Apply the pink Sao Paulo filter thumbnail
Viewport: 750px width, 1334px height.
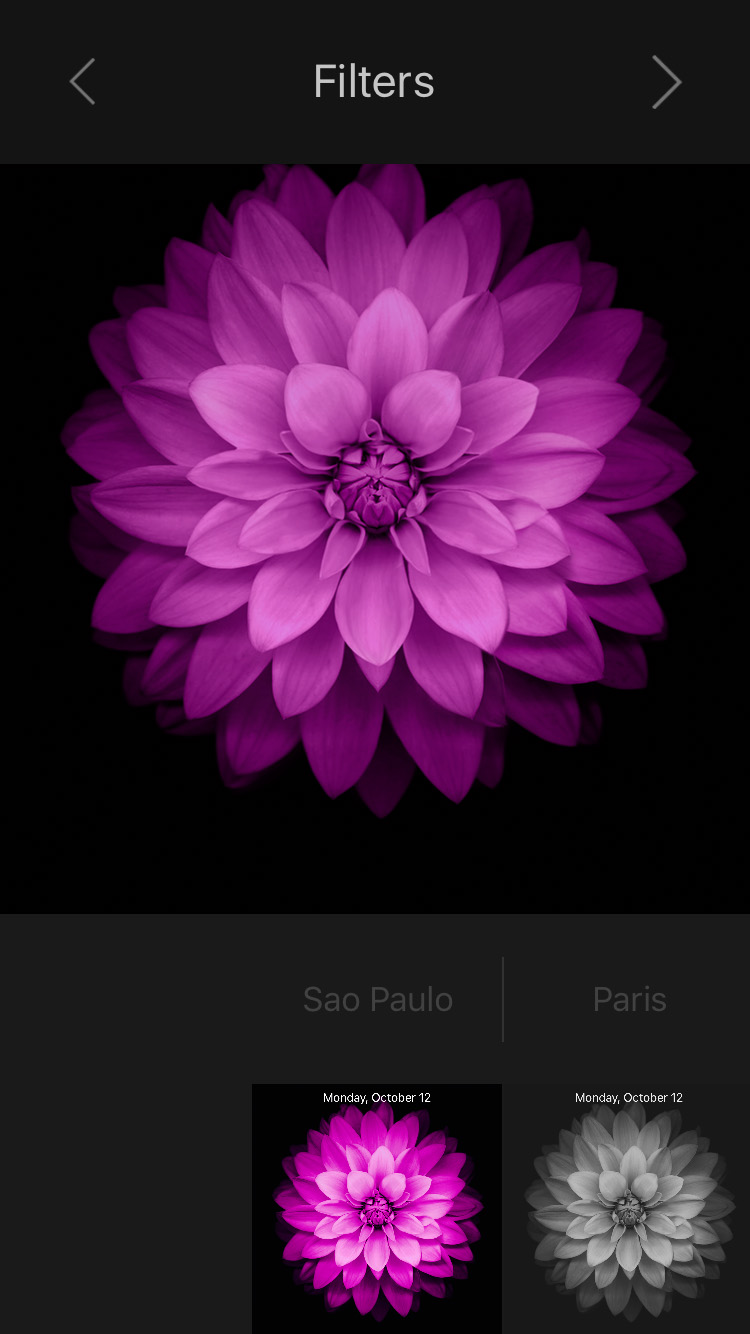coord(377,1208)
